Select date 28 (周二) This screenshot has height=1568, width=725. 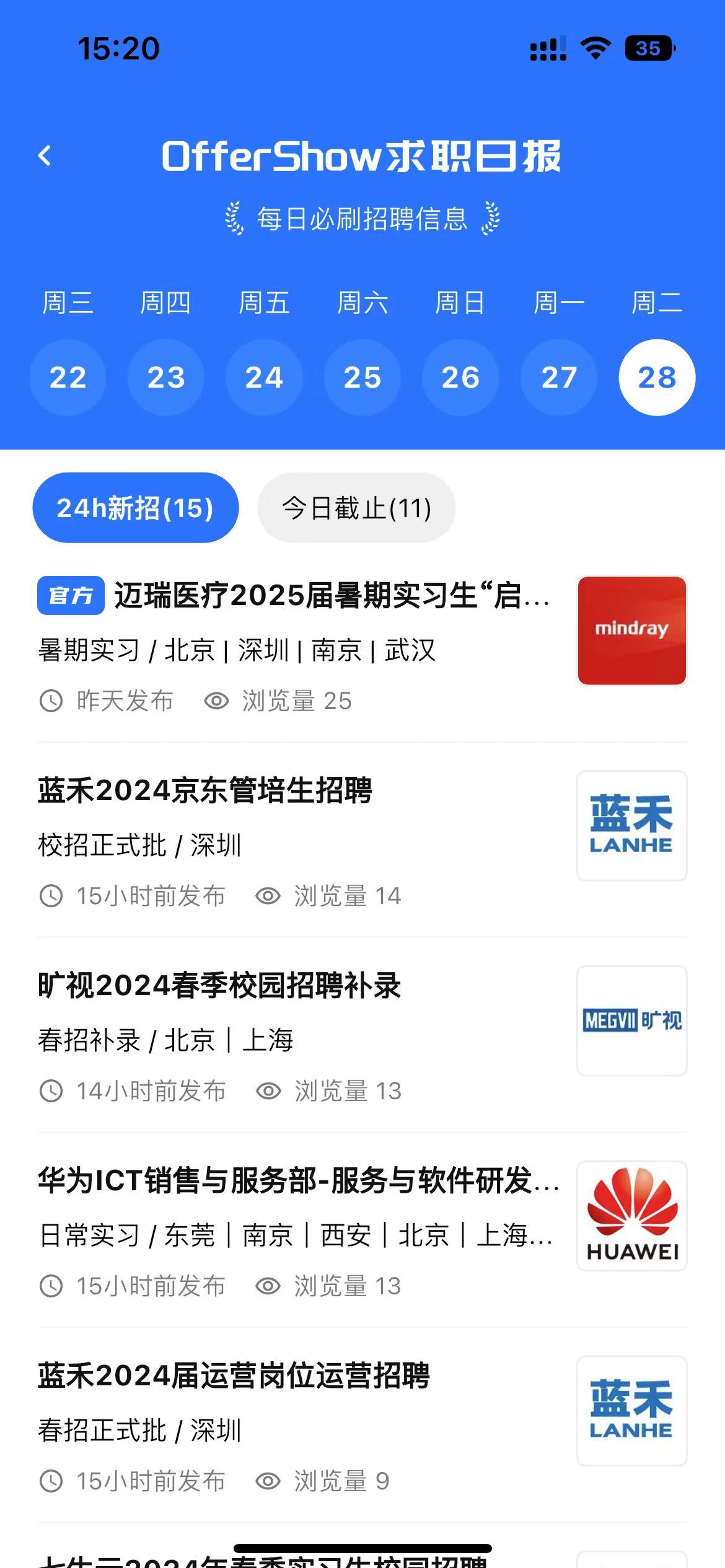coord(657,377)
